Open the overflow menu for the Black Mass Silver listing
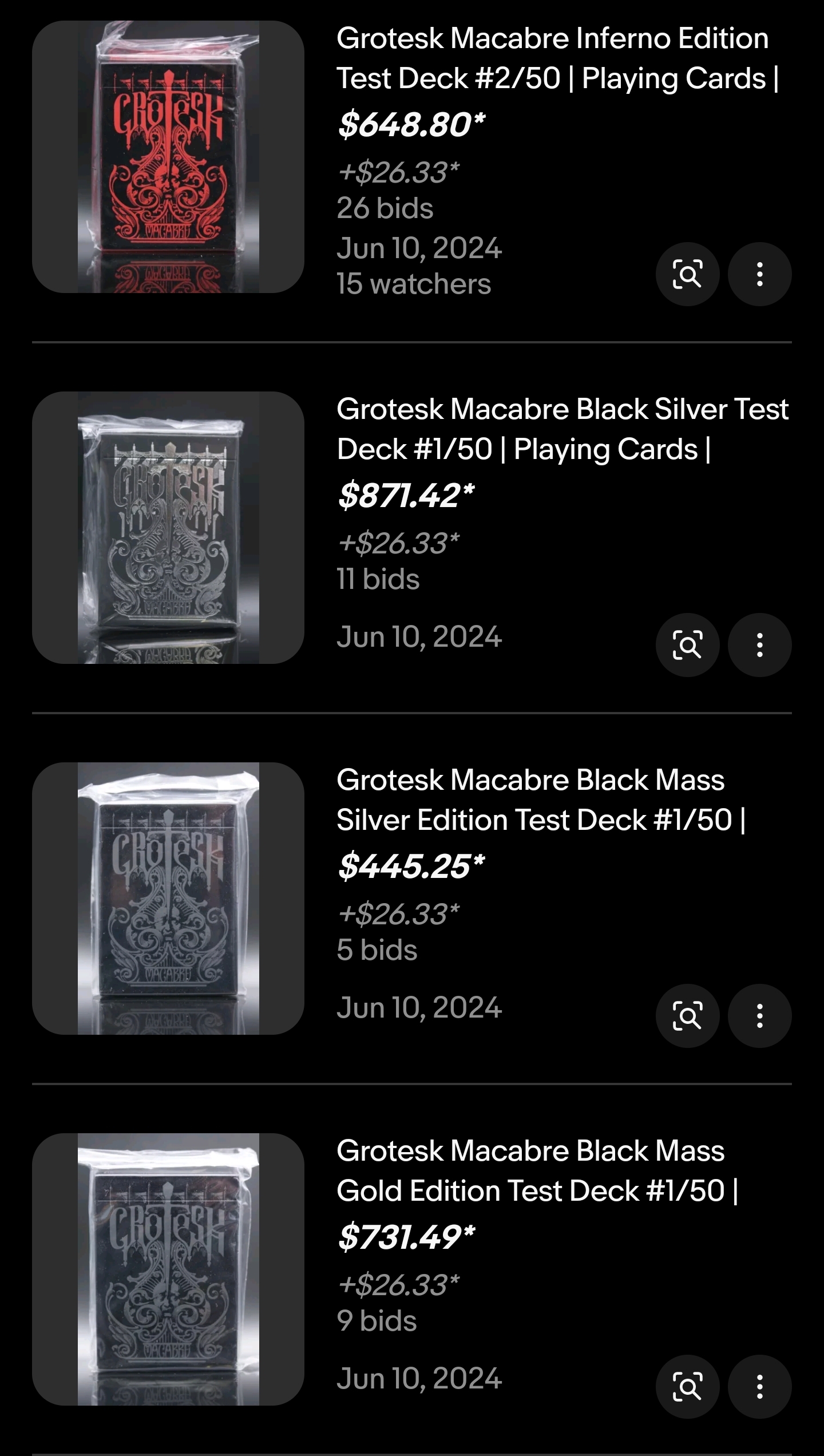This screenshot has width=824, height=1456. pyautogui.click(x=759, y=1016)
